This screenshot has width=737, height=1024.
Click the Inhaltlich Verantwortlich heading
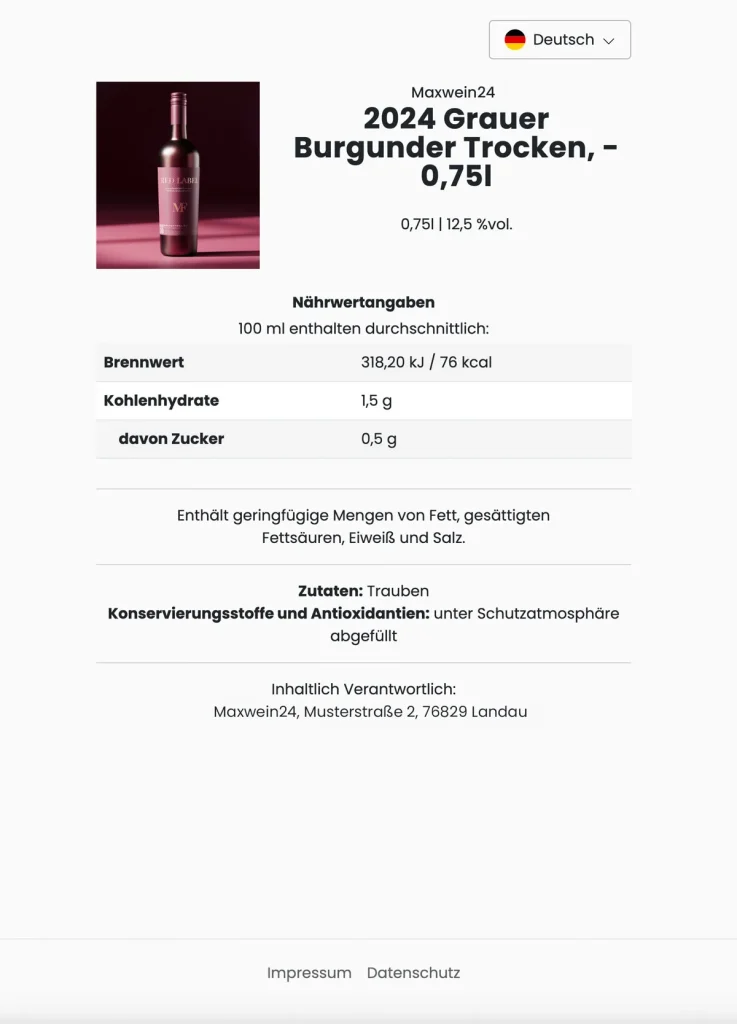pyautogui.click(x=363, y=688)
